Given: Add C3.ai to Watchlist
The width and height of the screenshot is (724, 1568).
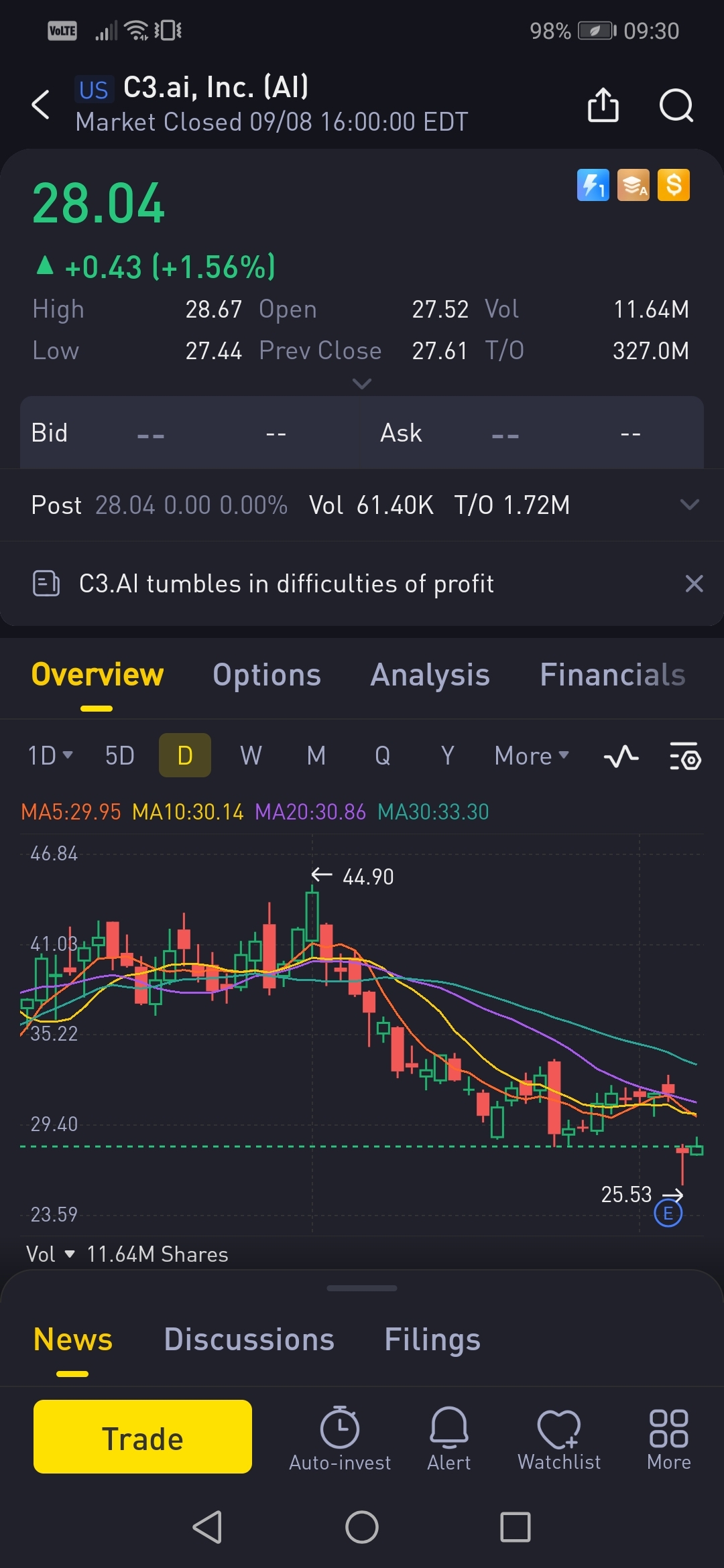Looking at the screenshot, I should [559, 1438].
